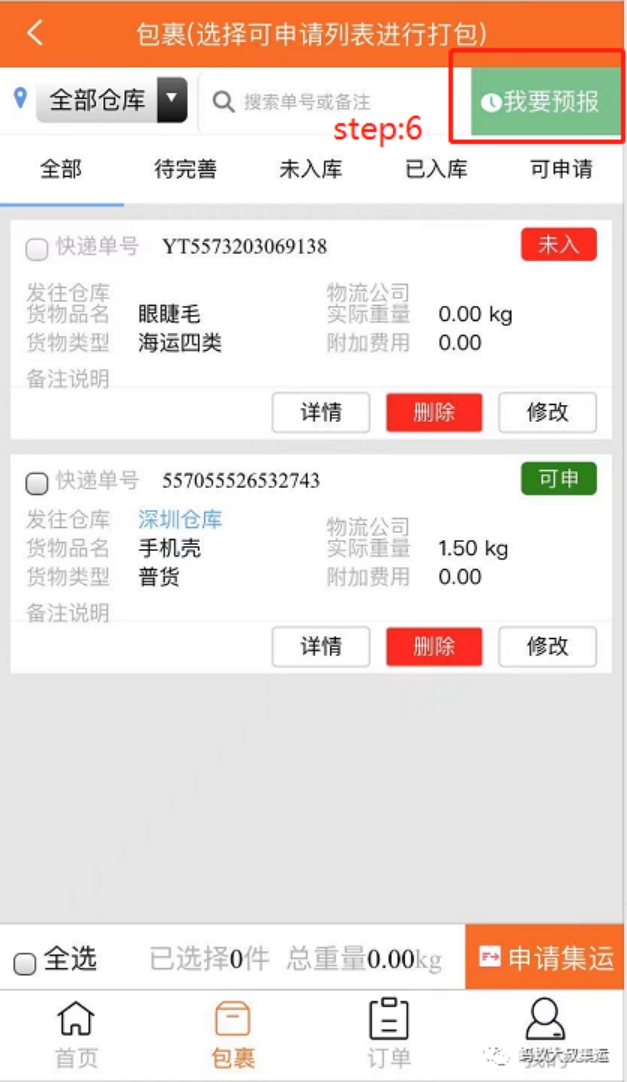The image size is (627, 1082).
Task: View 详情 for the 眼睫毛 parcel
Action: click(321, 412)
